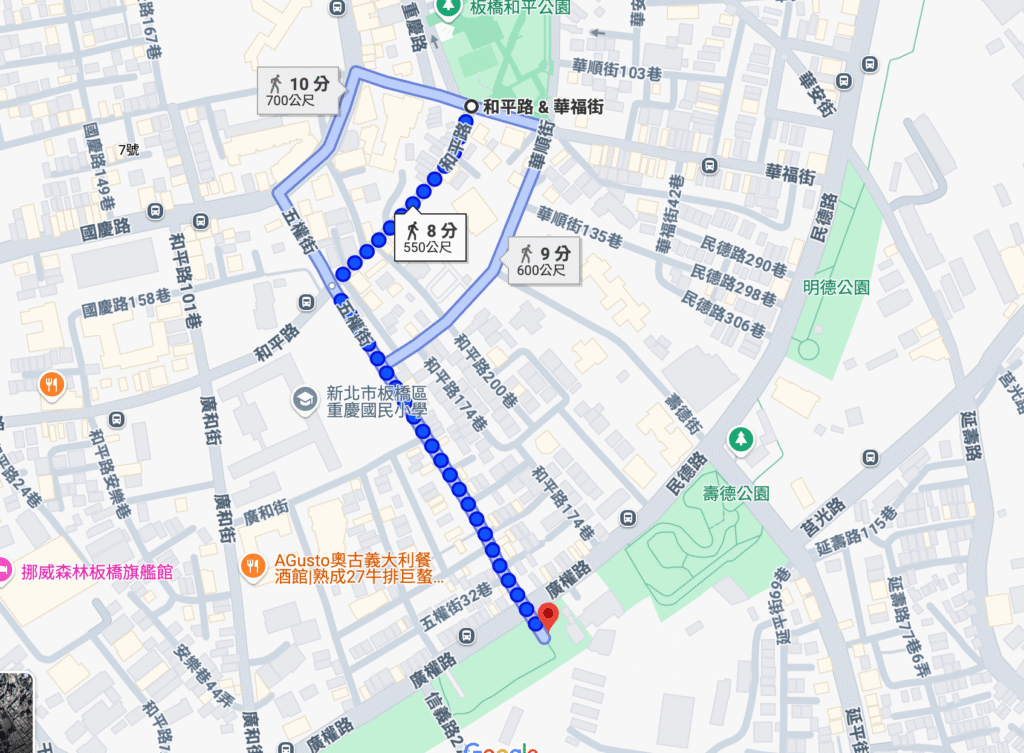This screenshot has height=753, width=1024.
Task: Tap the 和平路 & 華福街 starting point
Action: [x=470, y=105]
